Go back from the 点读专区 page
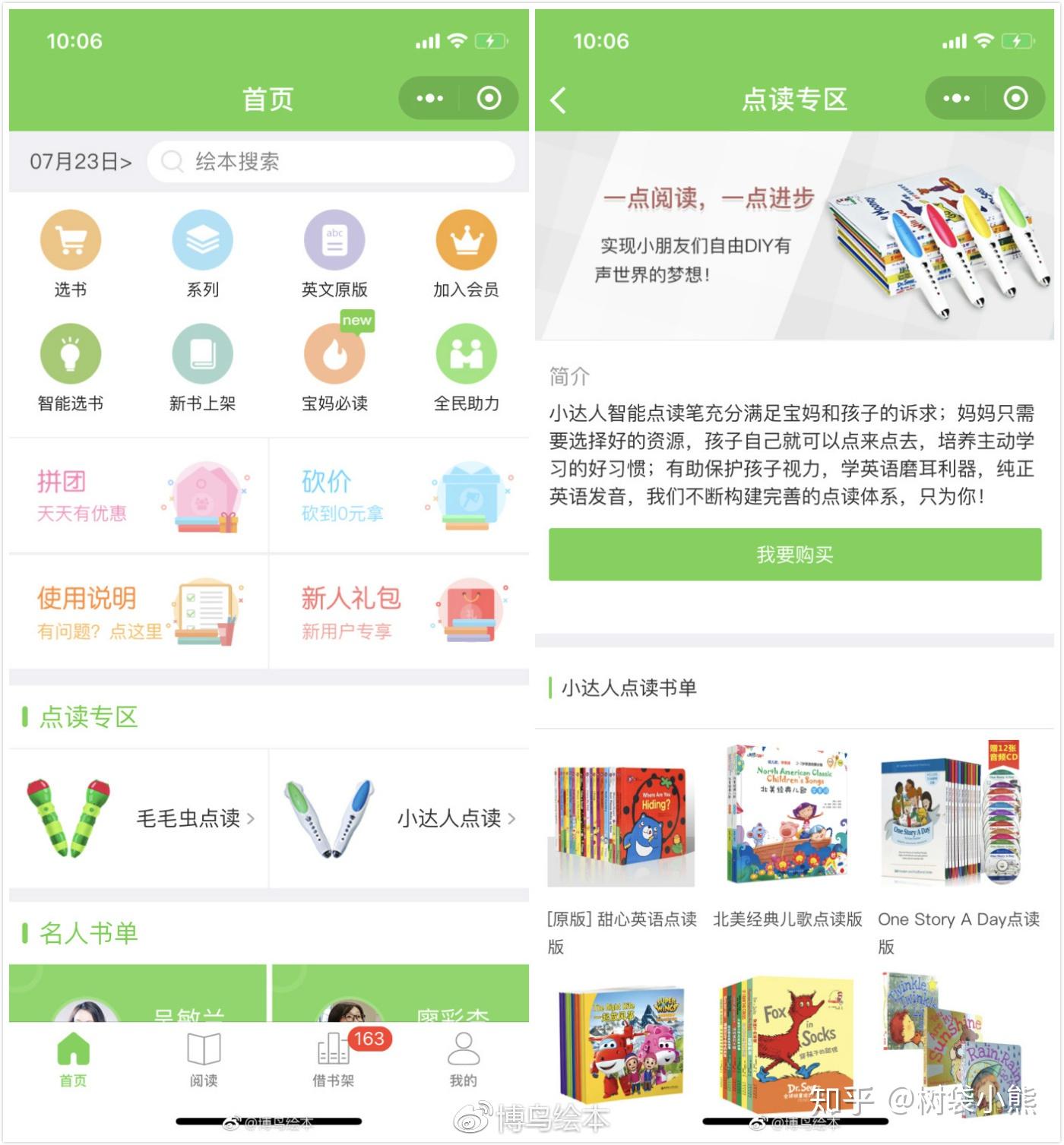Screen dimensions: 1064x1145 [559, 100]
